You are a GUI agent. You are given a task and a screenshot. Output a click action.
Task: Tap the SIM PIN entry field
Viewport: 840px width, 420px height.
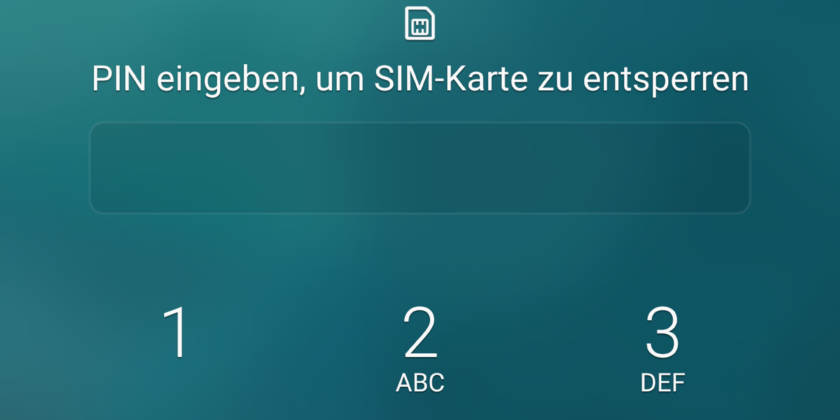[419, 168]
